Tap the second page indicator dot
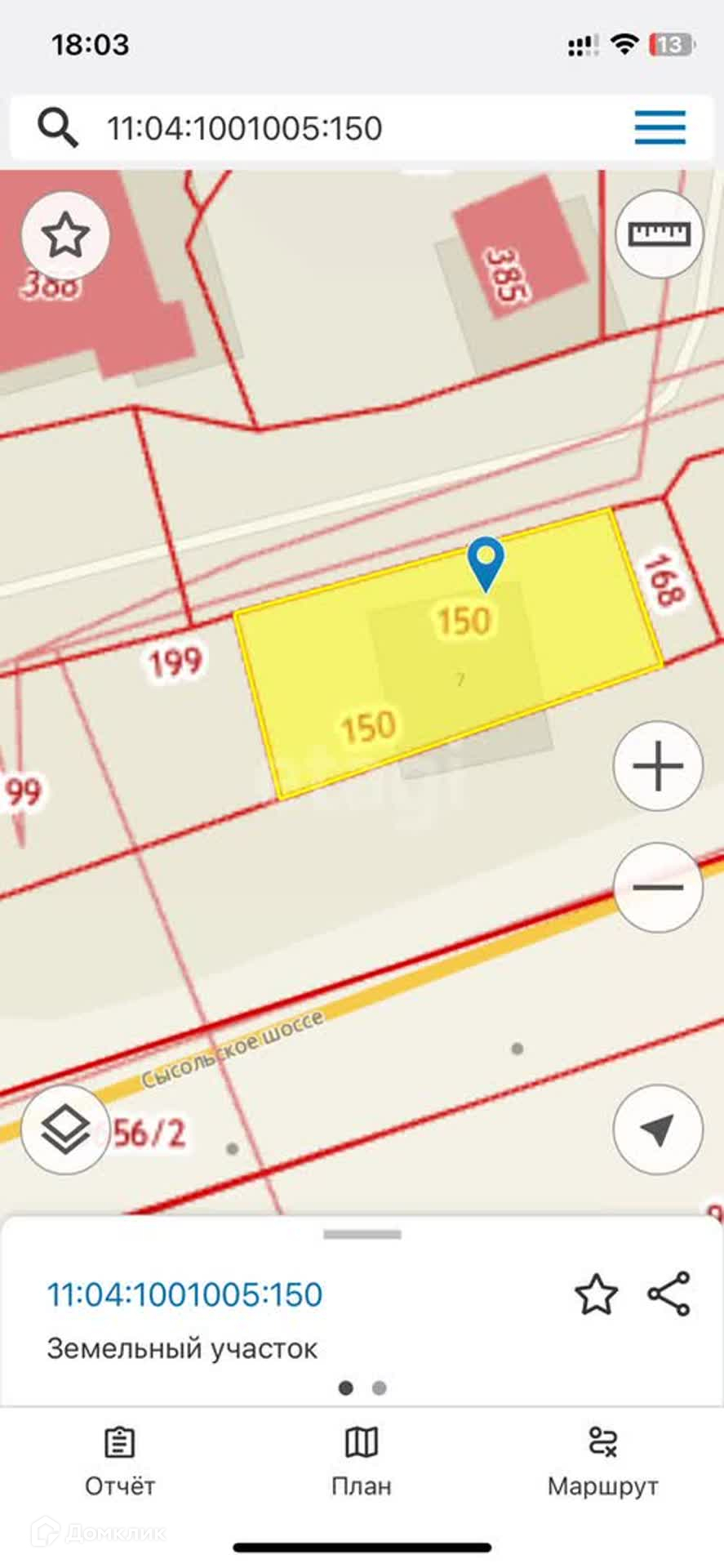724x1568 pixels. (x=379, y=1388)
